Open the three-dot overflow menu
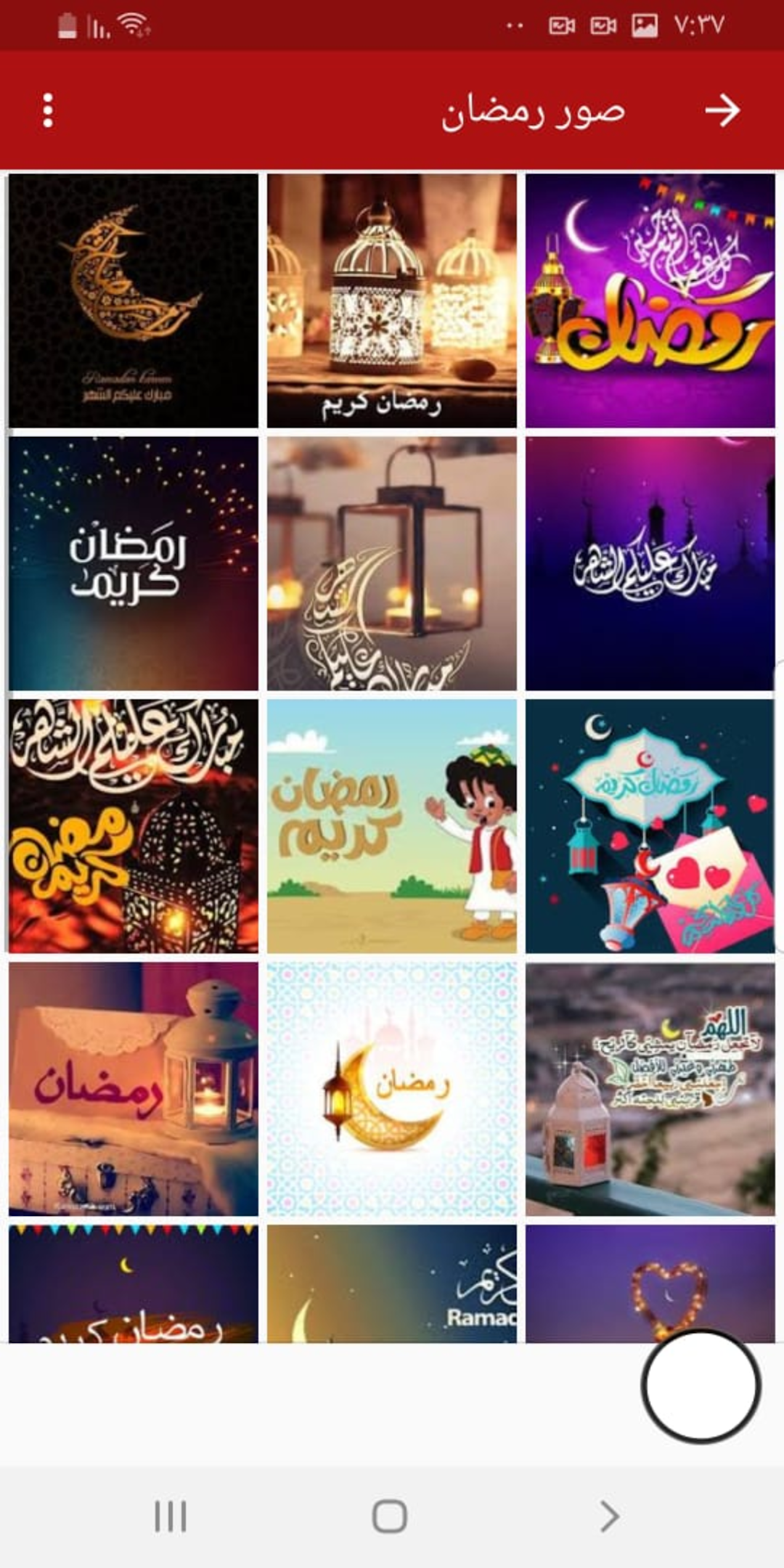The height and width of the screenshot is (1568, 784). [x=48, y=110]
